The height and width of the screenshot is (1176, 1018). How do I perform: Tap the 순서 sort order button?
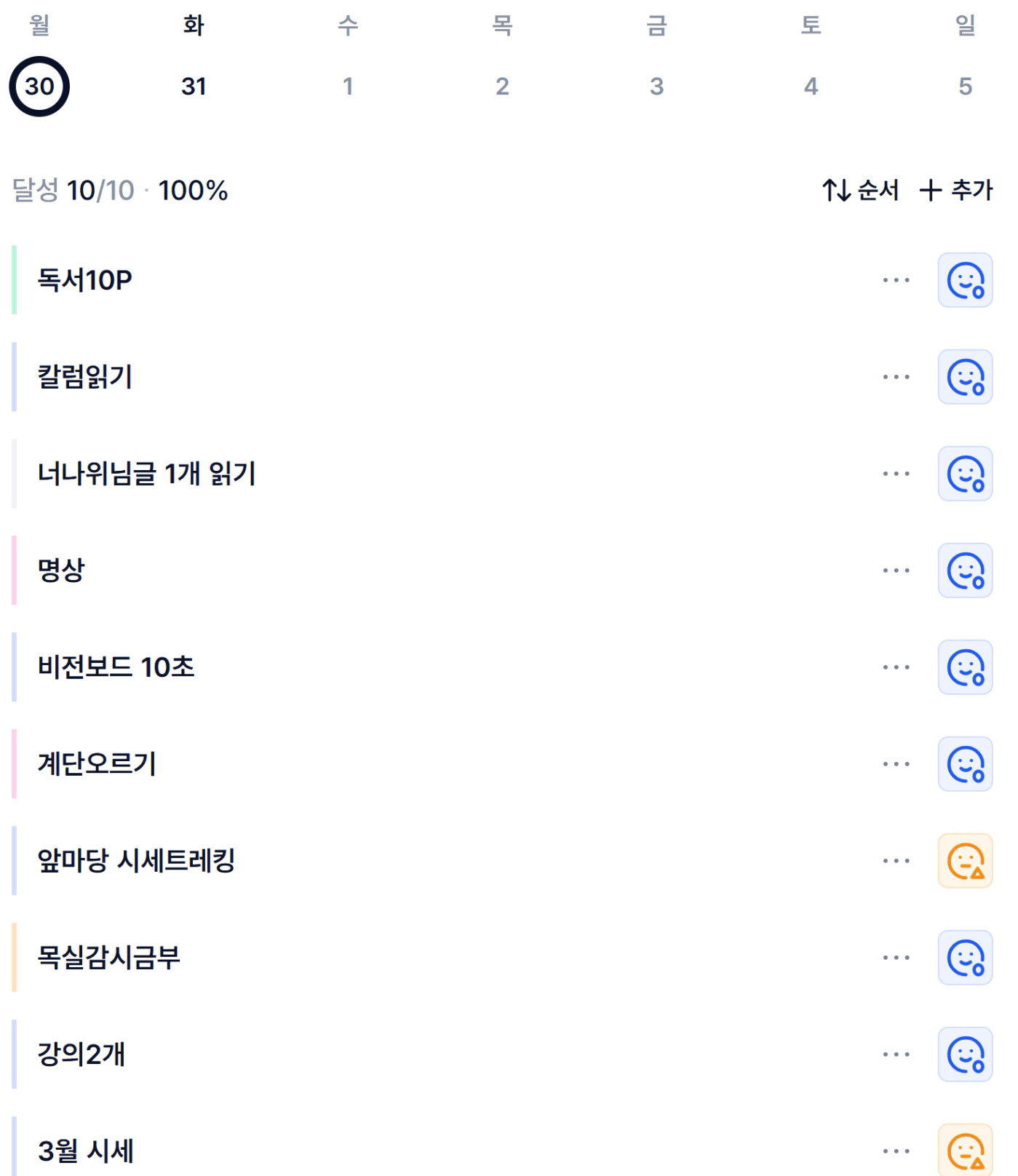coord(861,191)
